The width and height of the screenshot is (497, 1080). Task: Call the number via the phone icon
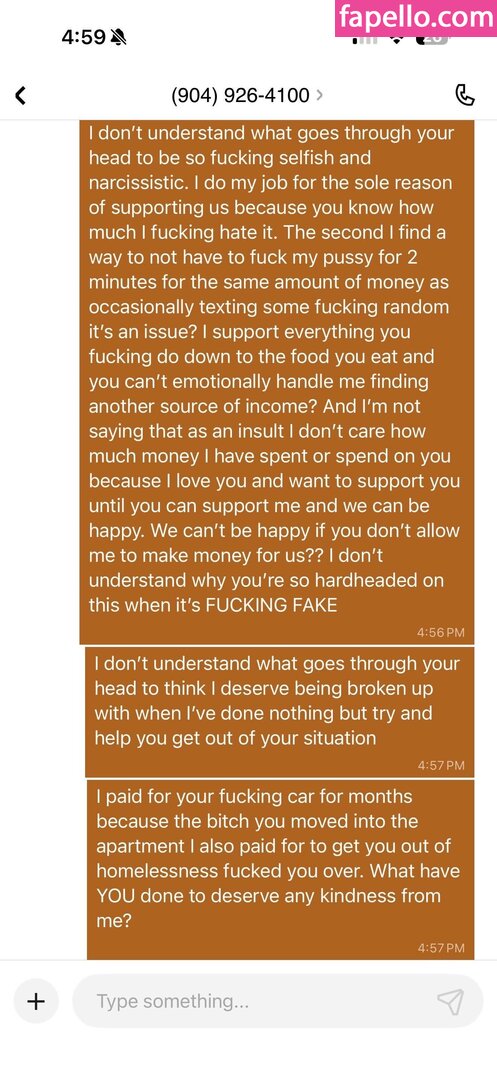tap(465, 95)
